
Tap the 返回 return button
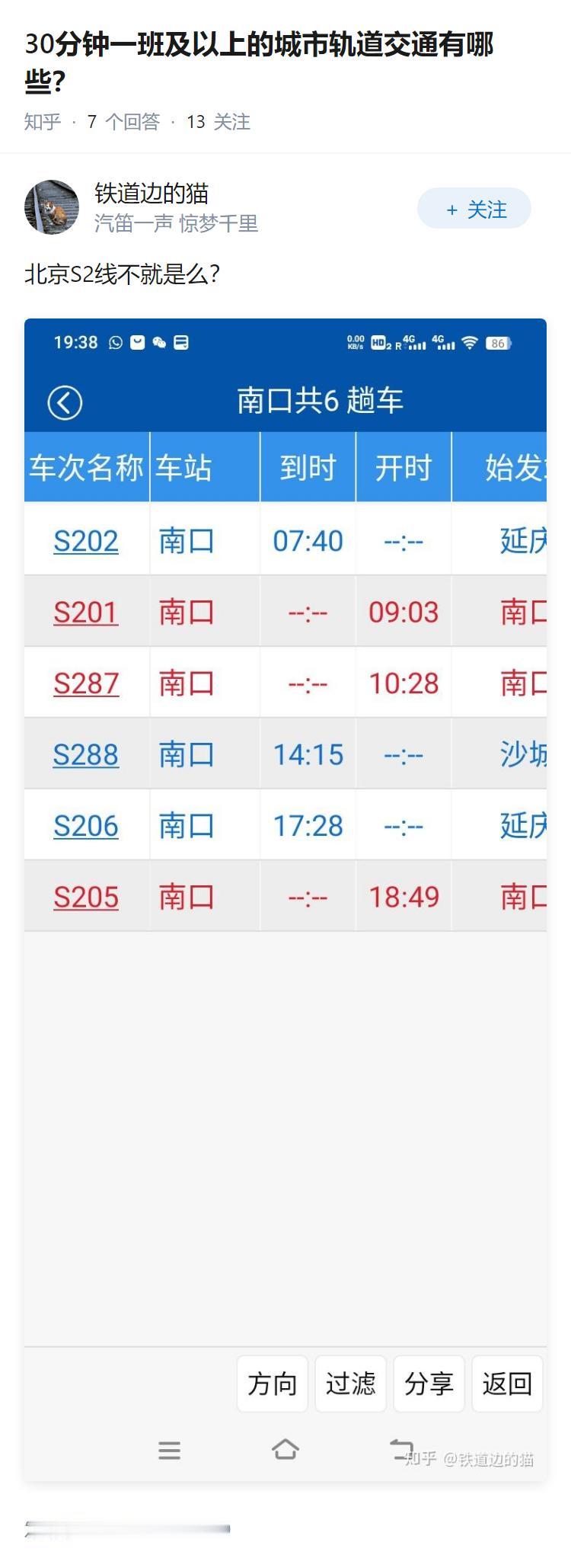tap(506, 1384)
